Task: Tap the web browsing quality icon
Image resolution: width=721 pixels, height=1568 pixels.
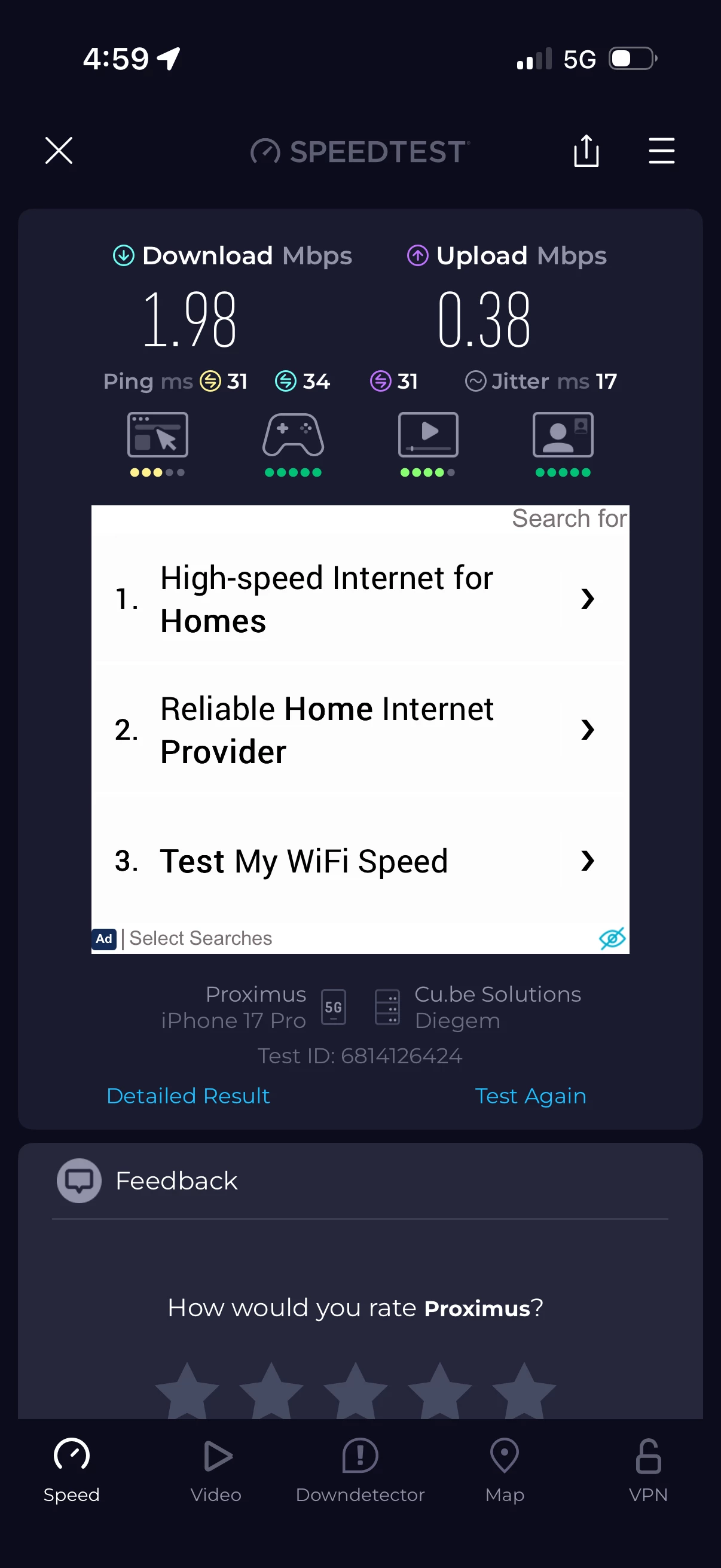Action: [158, 435]
